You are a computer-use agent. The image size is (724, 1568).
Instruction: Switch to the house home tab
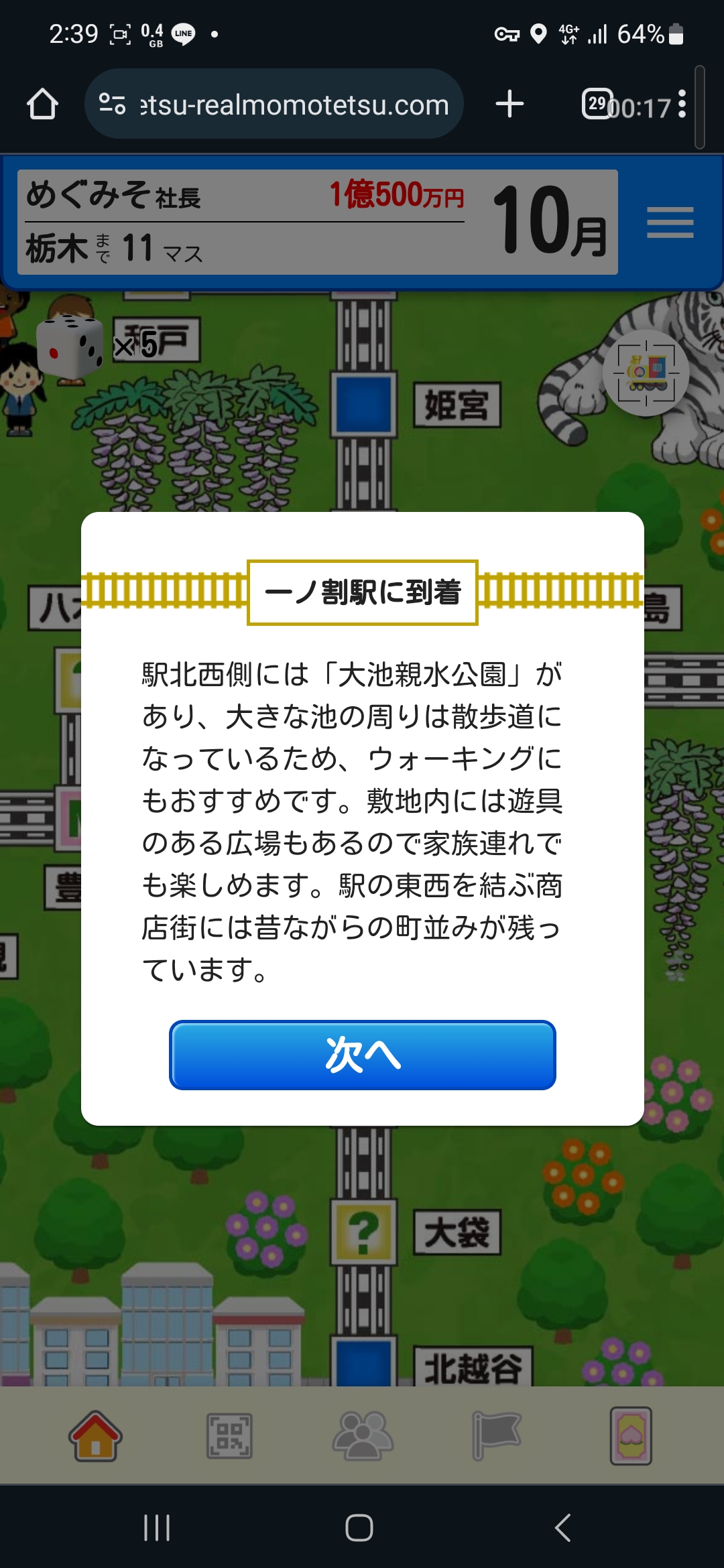coord(95,1436)
